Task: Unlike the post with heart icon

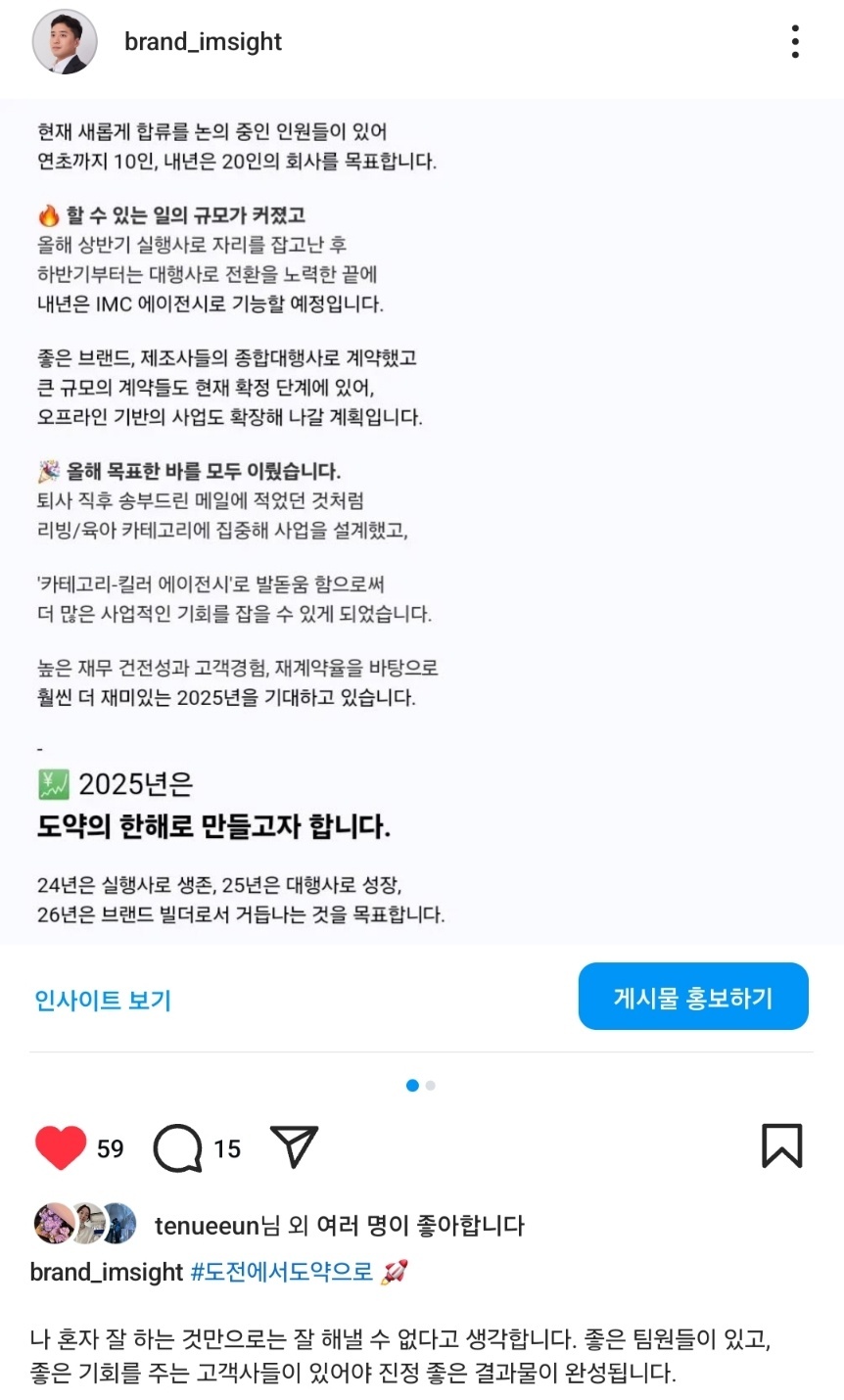Action: (61, 1147)
